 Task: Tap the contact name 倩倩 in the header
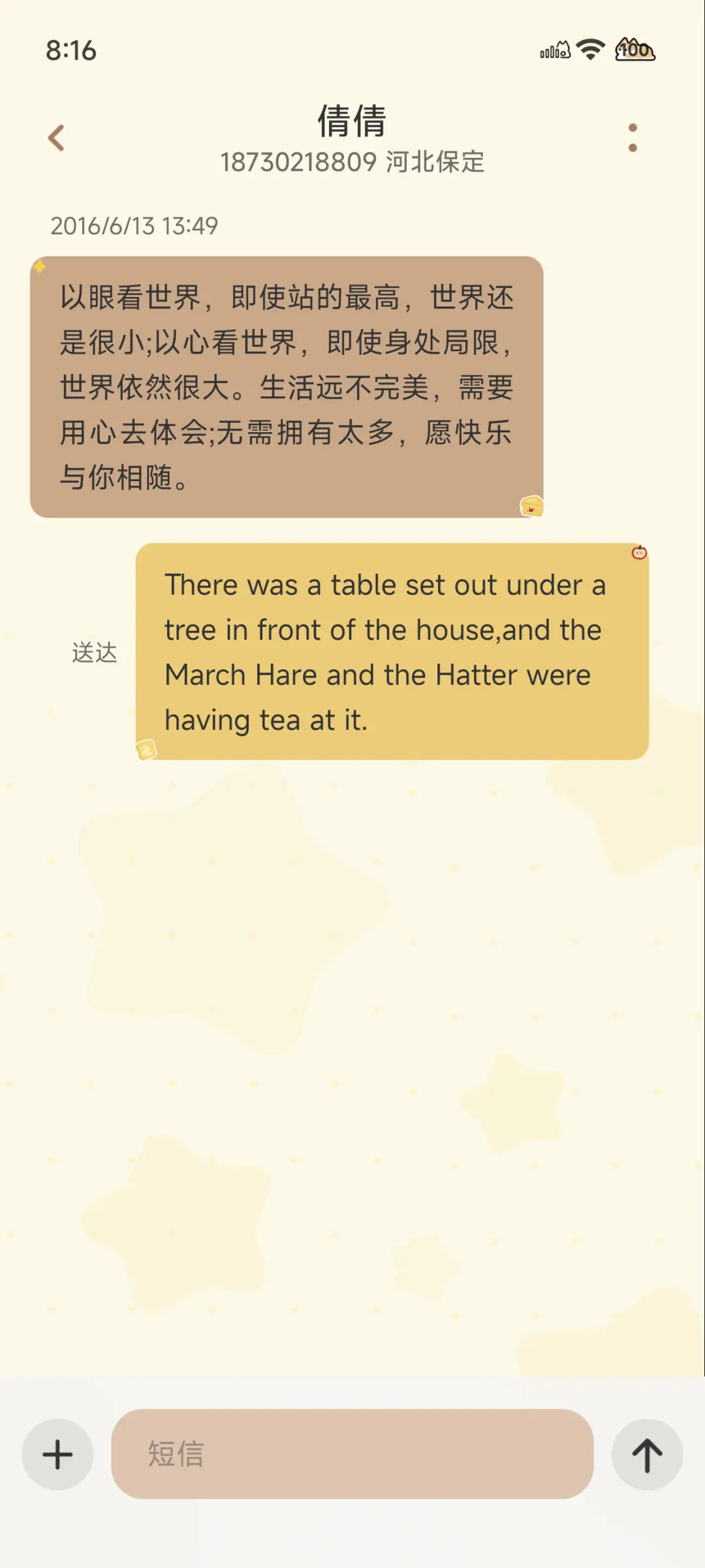click(352, 121)
